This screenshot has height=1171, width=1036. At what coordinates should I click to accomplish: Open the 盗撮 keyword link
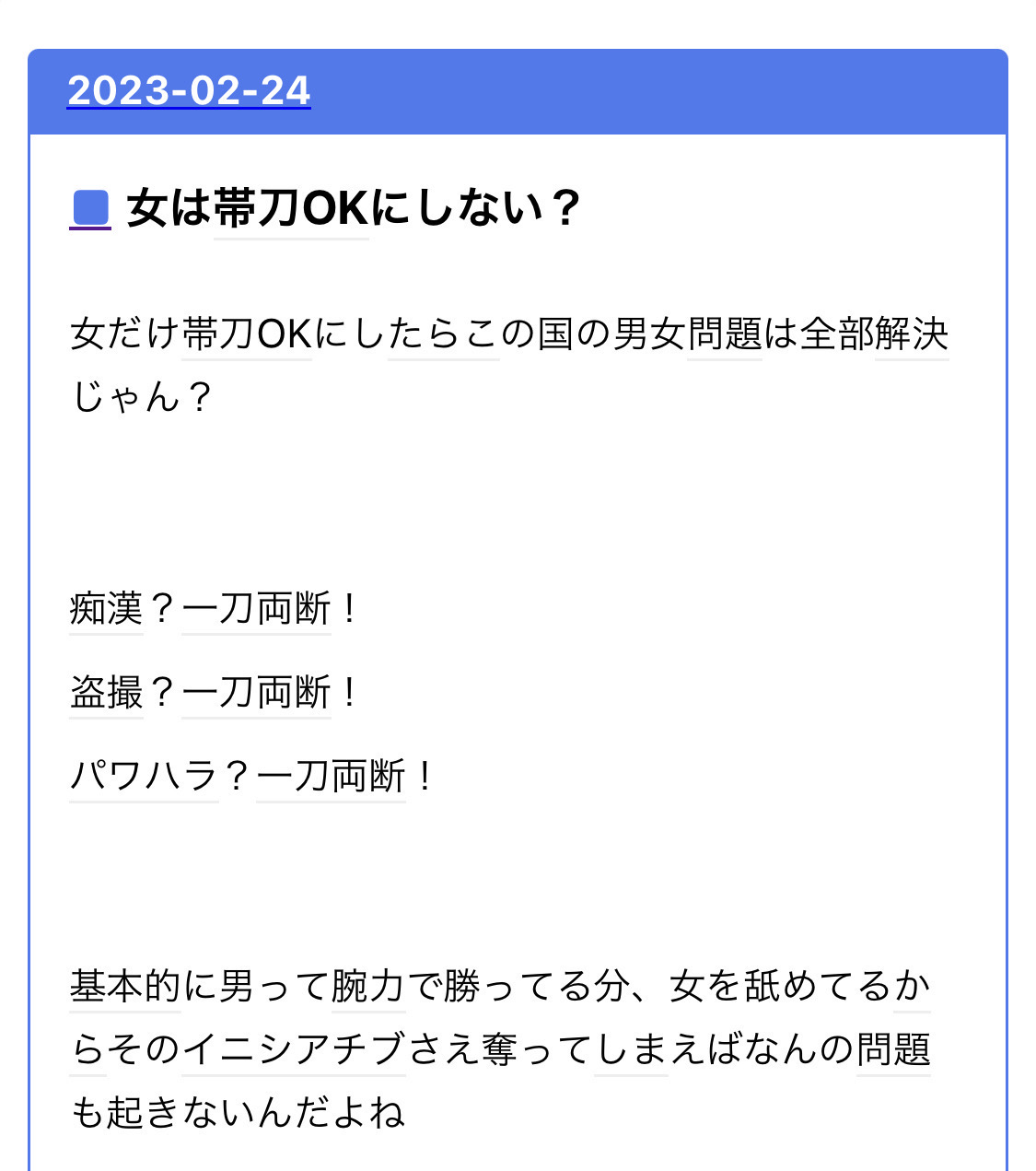(107, 693)
